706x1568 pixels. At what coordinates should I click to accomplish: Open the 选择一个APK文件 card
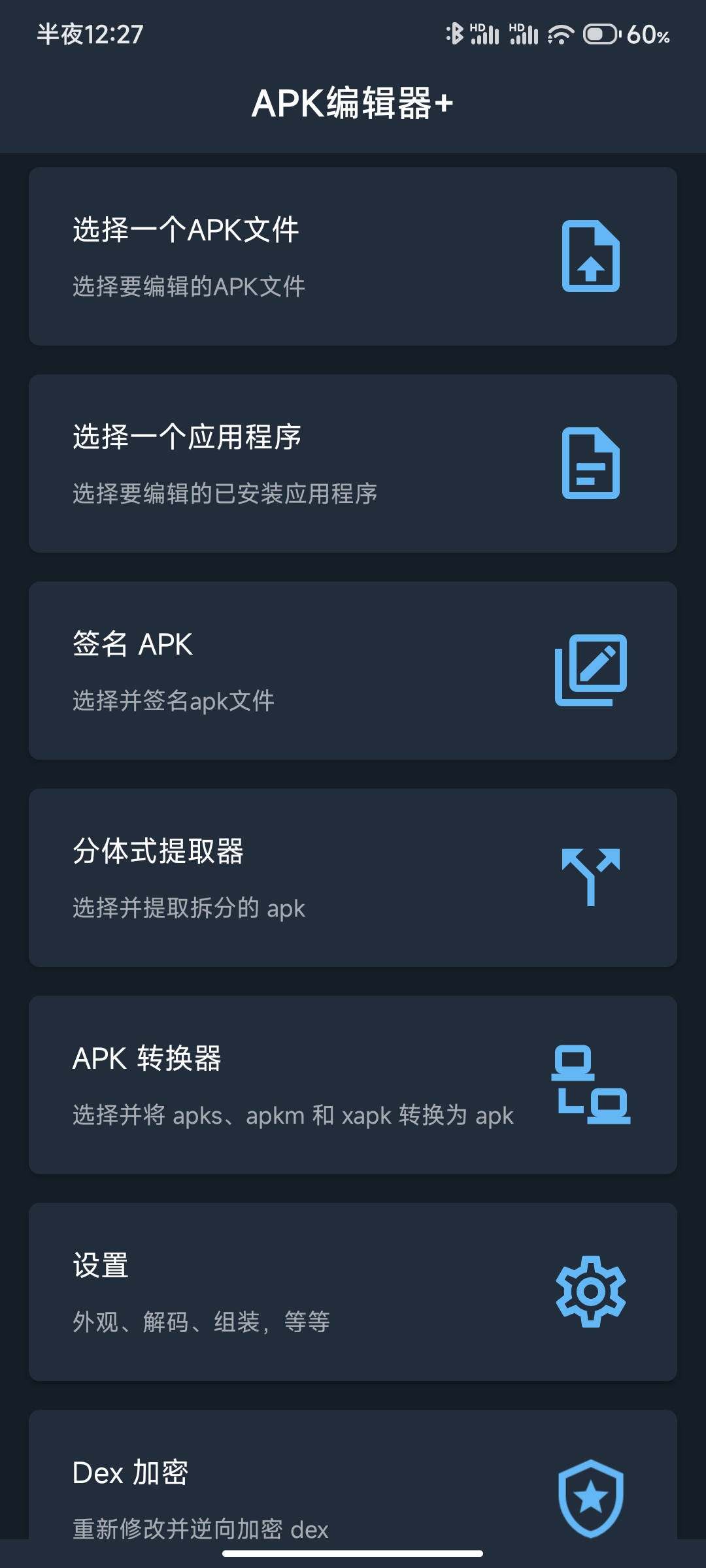click(x=353, y=256)
